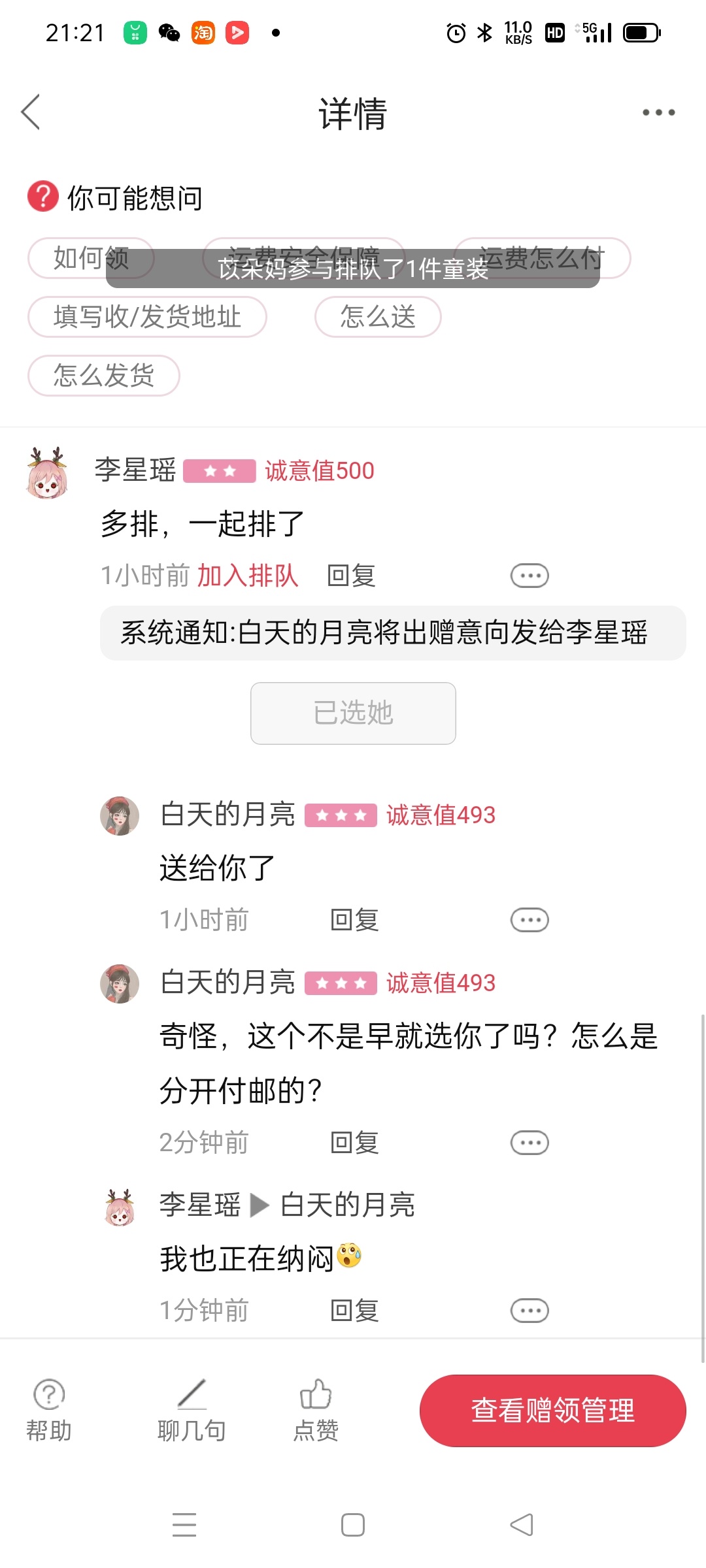Go back using the top-left arrow
Screen dimensions: 706x1568
pyautogui.click(x=31, y=112)
